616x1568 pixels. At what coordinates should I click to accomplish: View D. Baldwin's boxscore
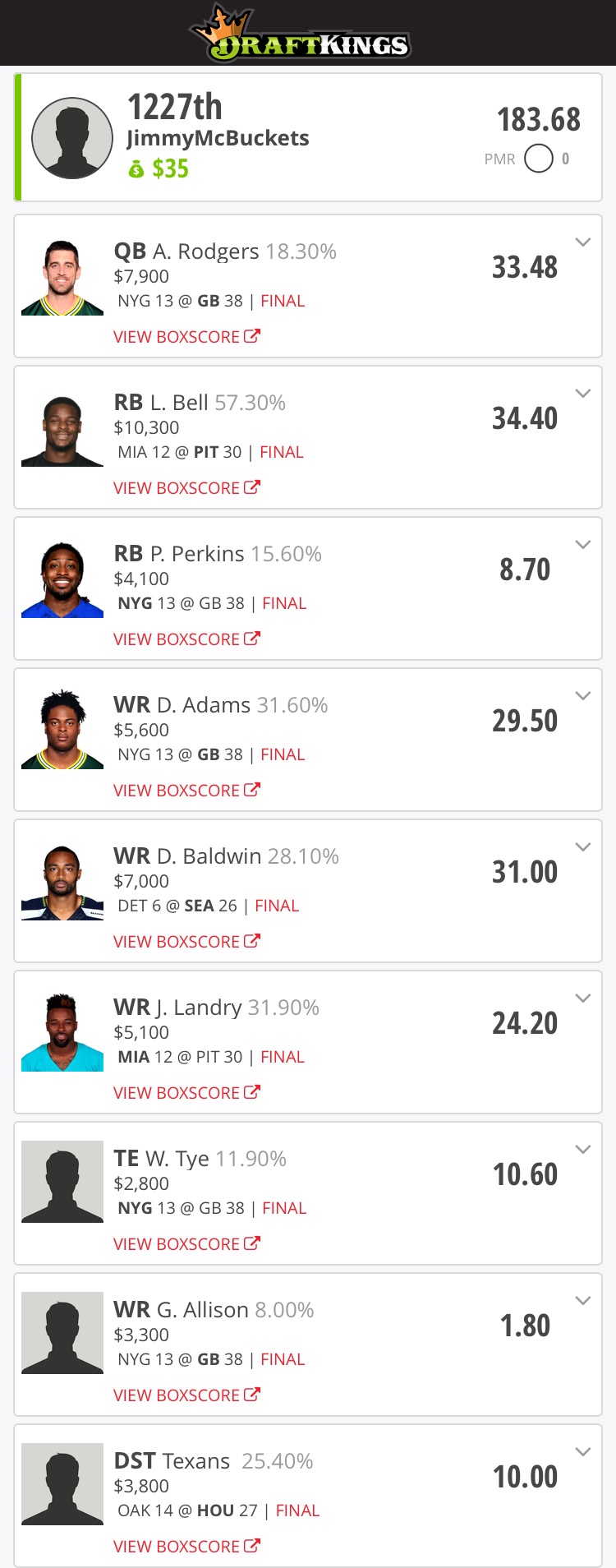(x=186, y=942)
